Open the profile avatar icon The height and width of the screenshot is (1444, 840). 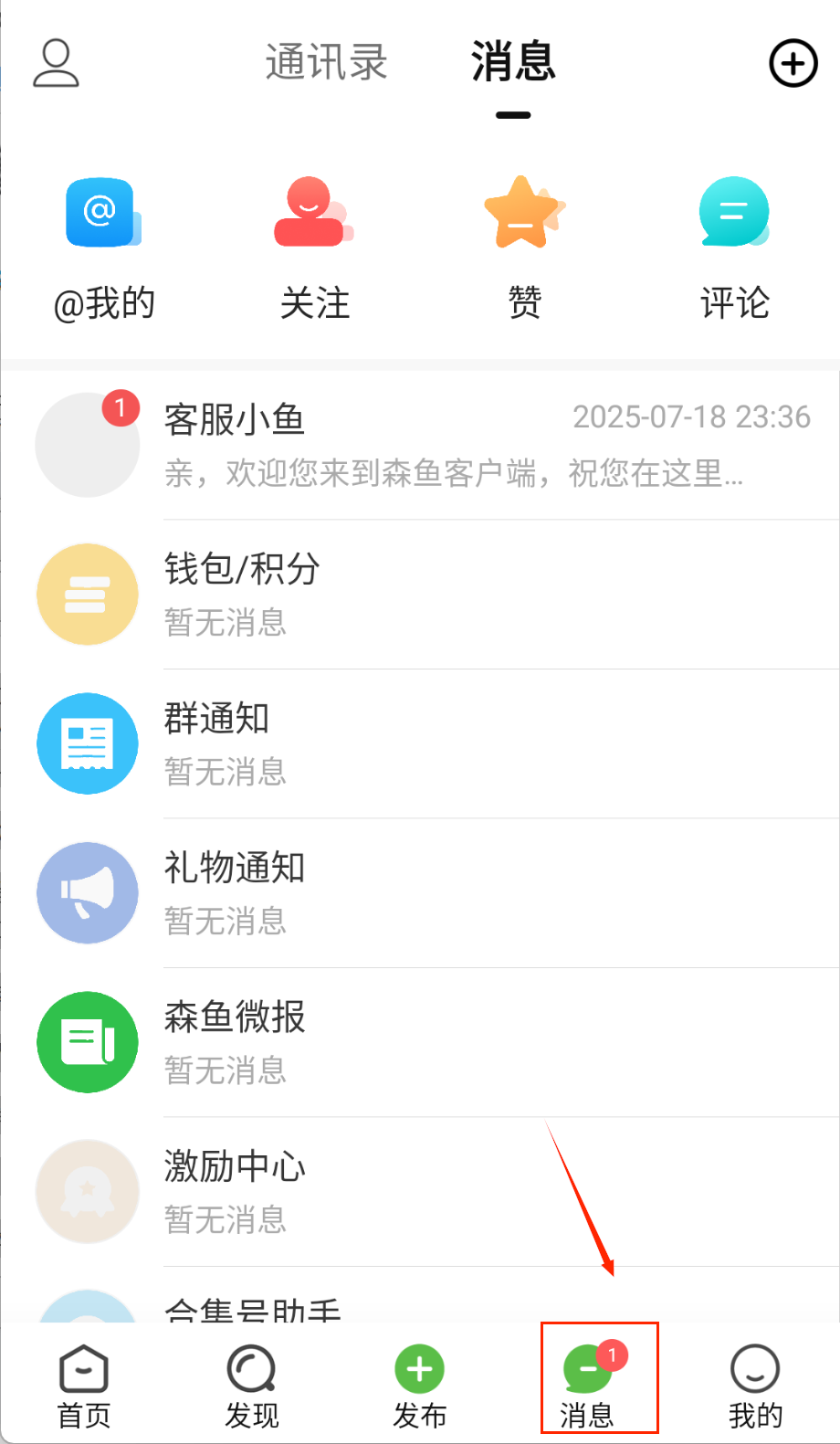(x=56, y=63)
